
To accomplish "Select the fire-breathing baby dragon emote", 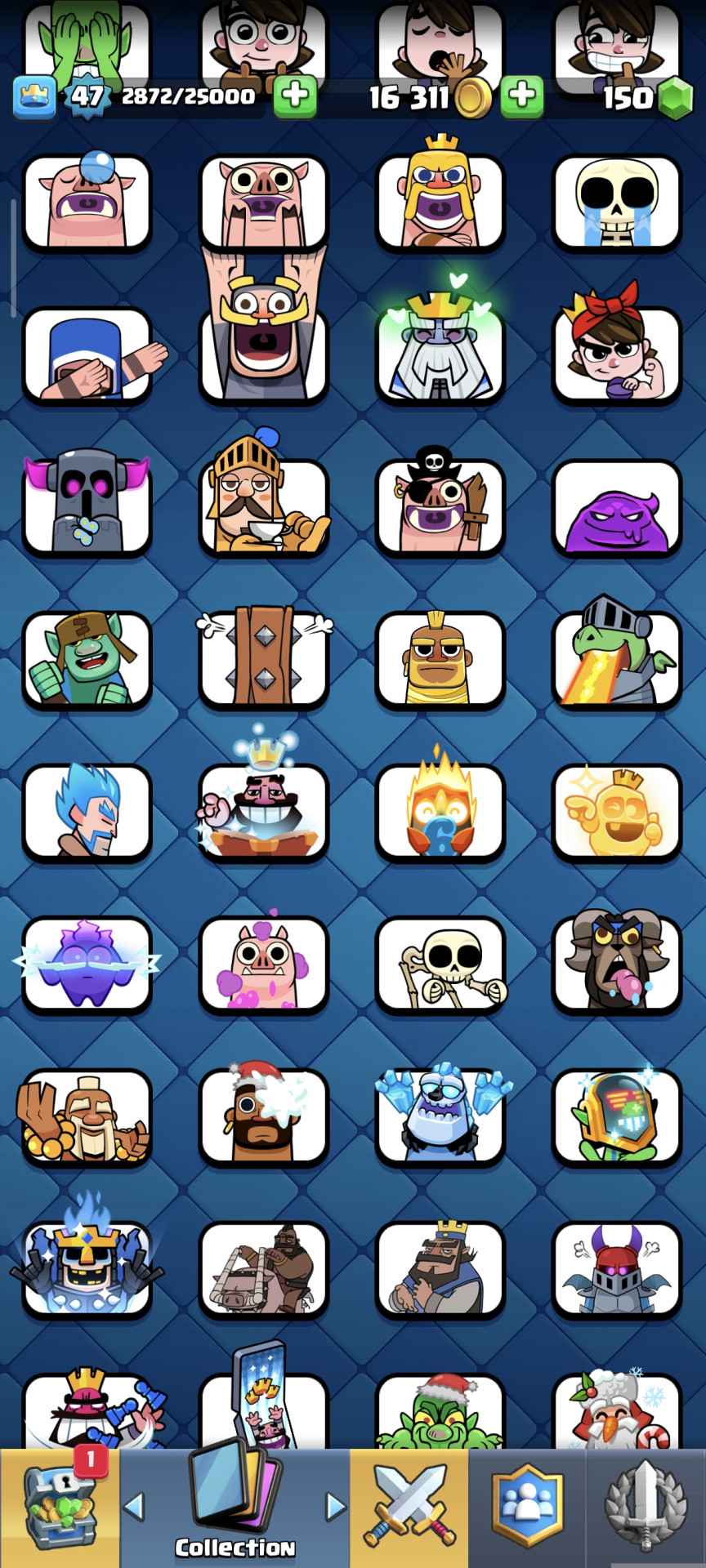I will (x=617, y=660).
